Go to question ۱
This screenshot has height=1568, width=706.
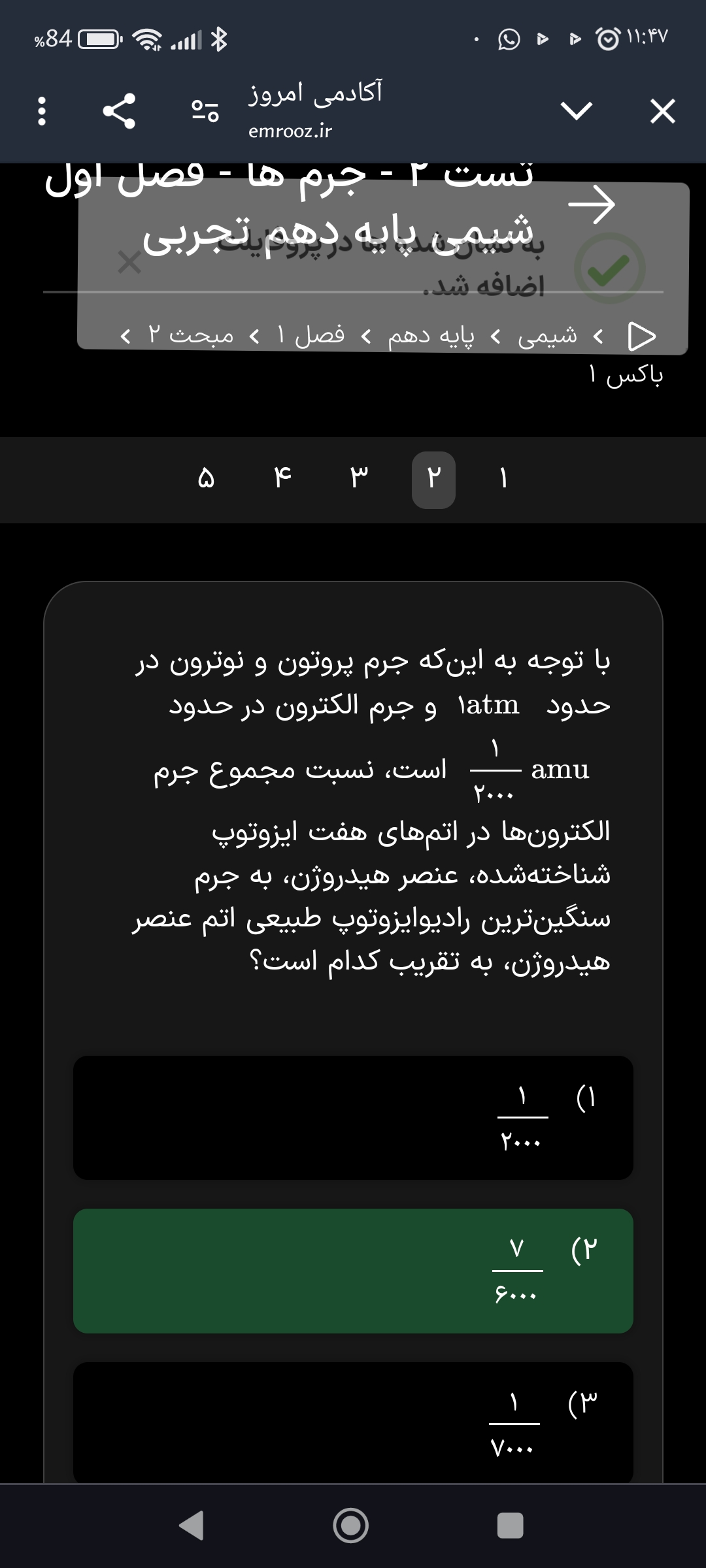503,479
